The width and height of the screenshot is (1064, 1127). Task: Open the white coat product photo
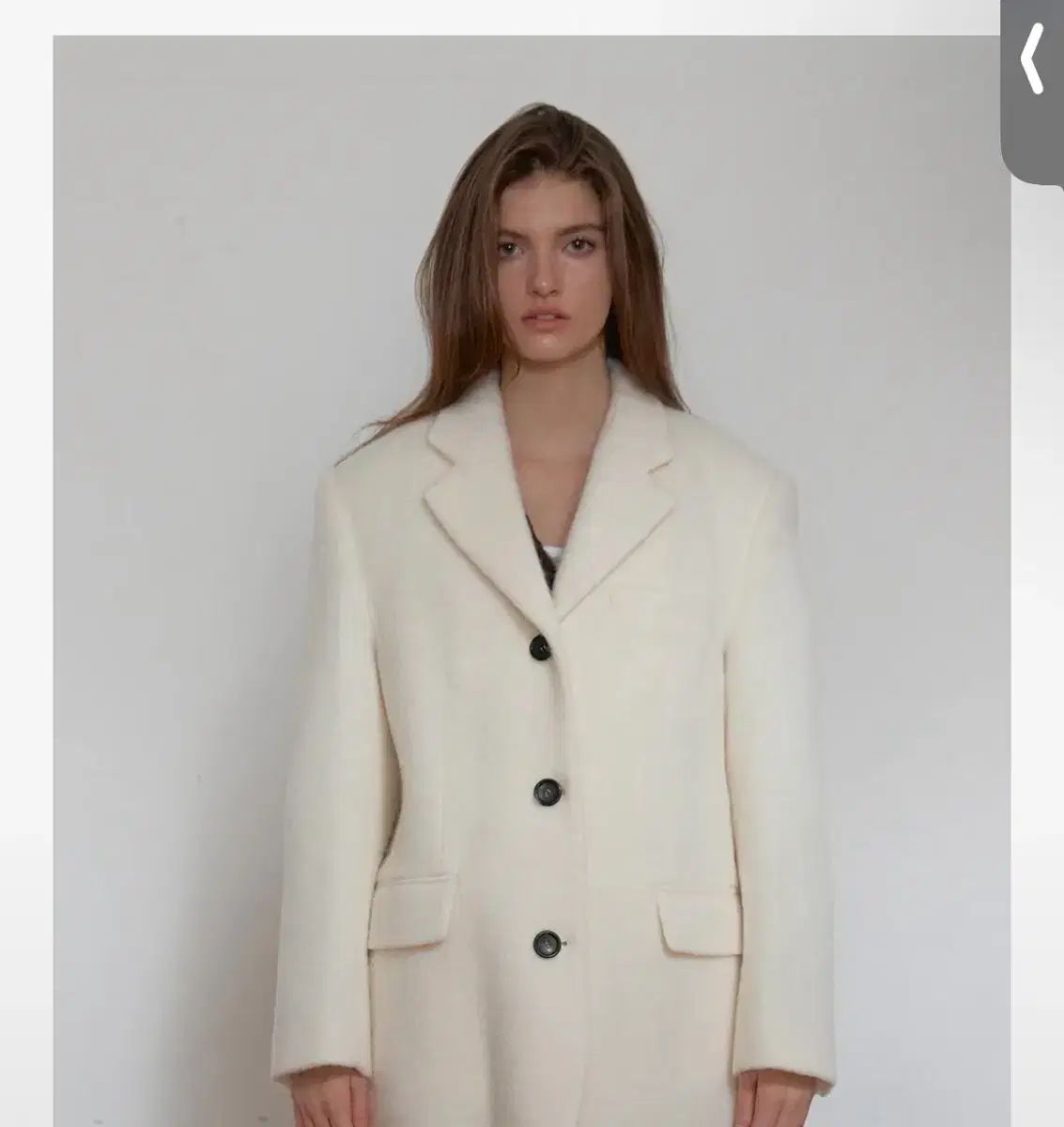pyautogui.click(x=532, y=580)
